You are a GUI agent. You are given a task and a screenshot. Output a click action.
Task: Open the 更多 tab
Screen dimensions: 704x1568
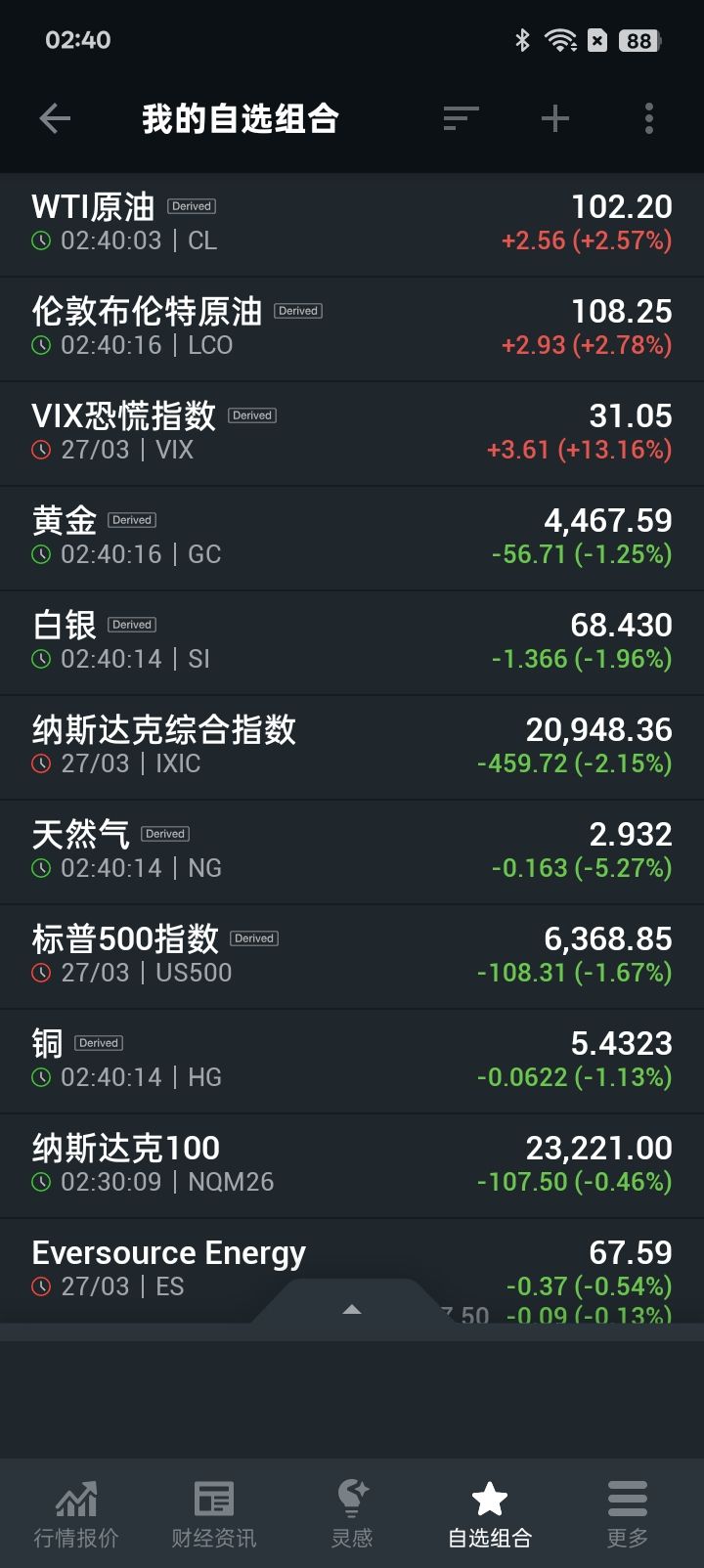click(x=627, y=1513)
